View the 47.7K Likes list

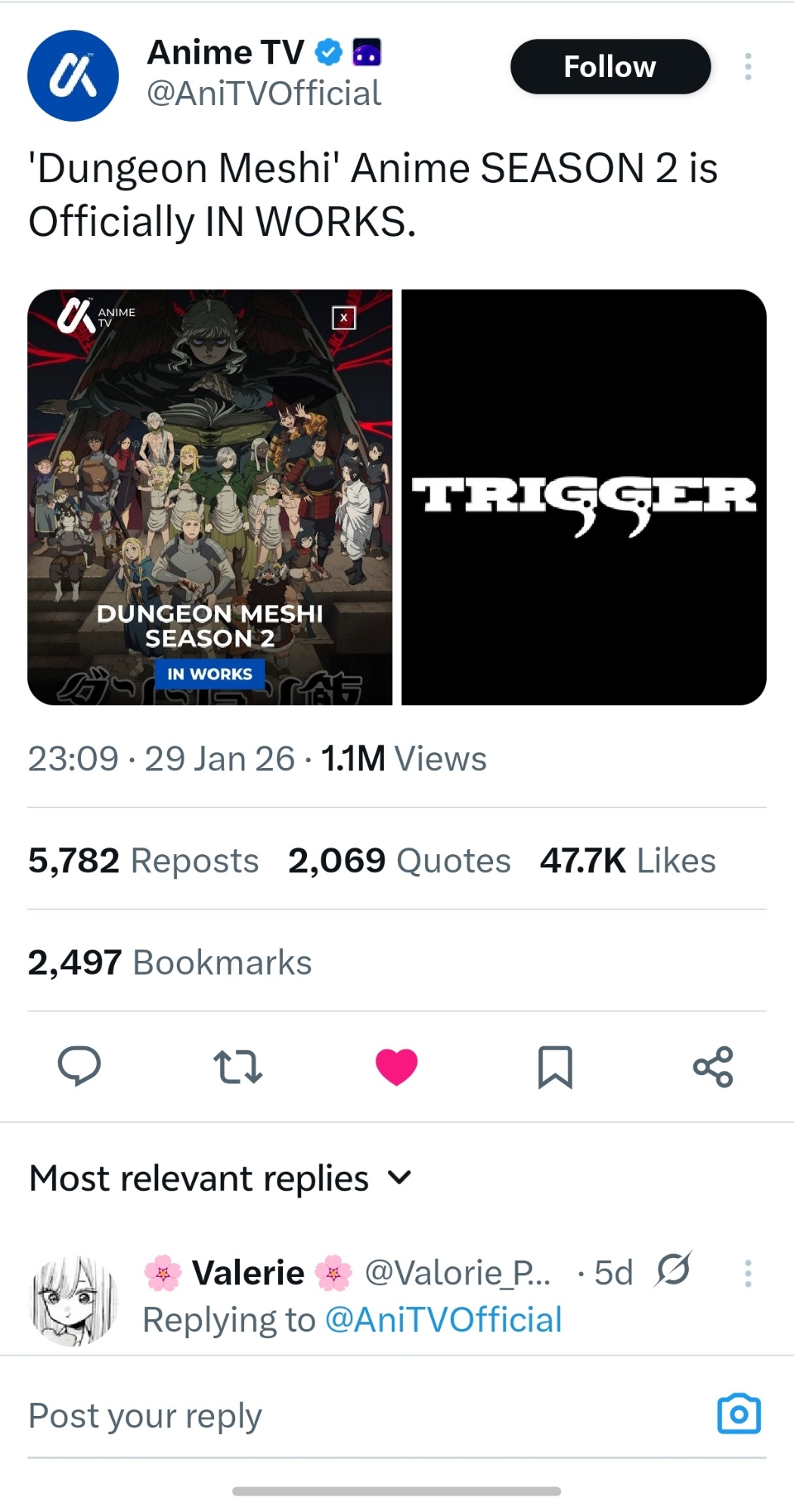(x=628, y=860)
